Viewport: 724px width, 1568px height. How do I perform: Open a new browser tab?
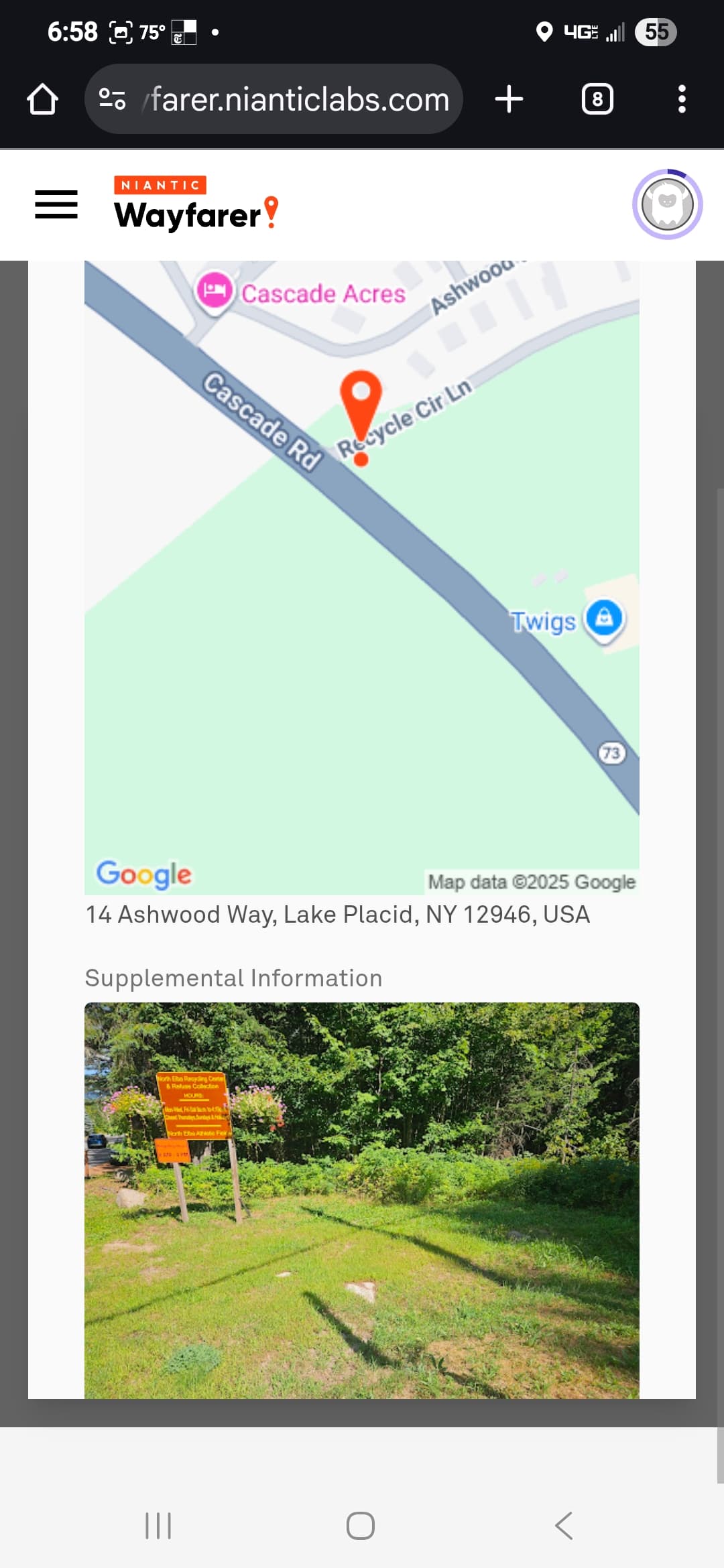click(509, 99)
